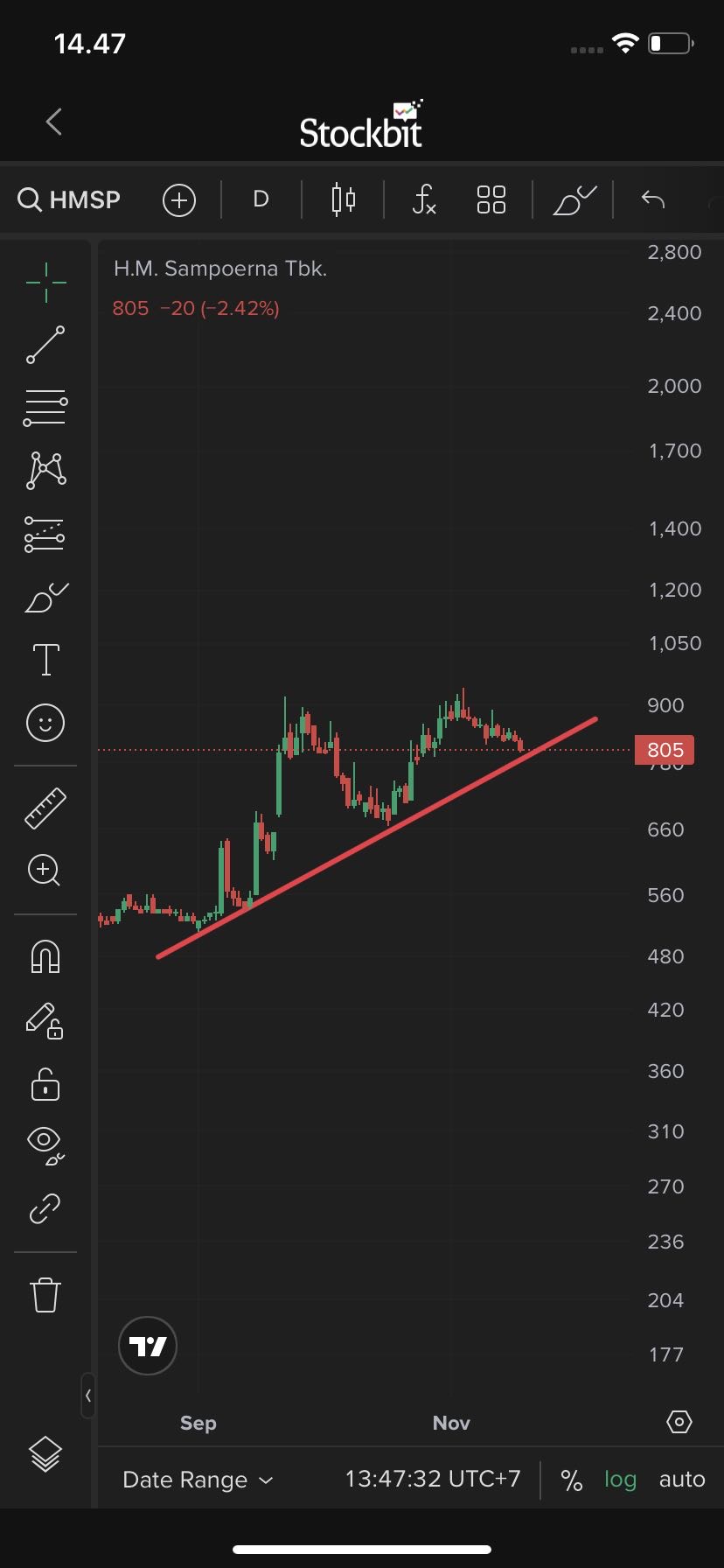
Task: Open the chart layout grid
Action: coord(491,199)
